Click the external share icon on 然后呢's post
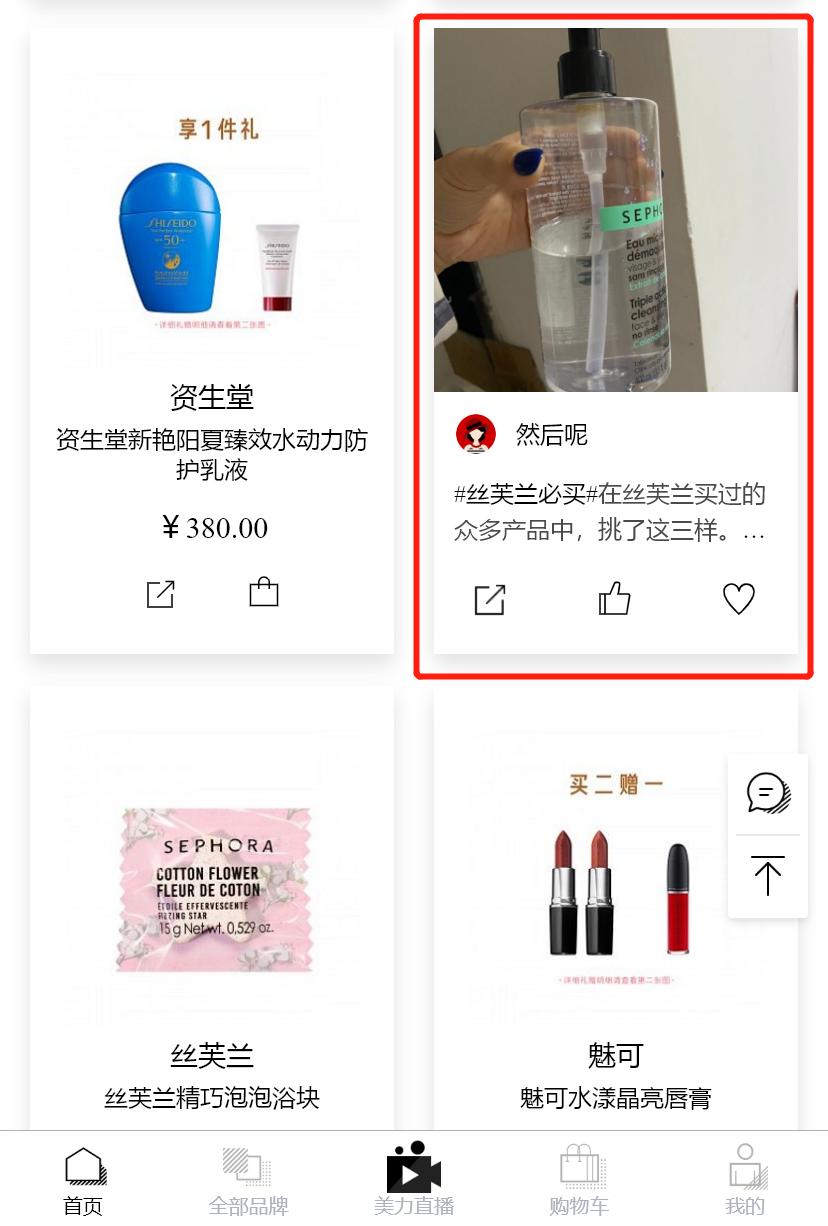 point(489,599)
